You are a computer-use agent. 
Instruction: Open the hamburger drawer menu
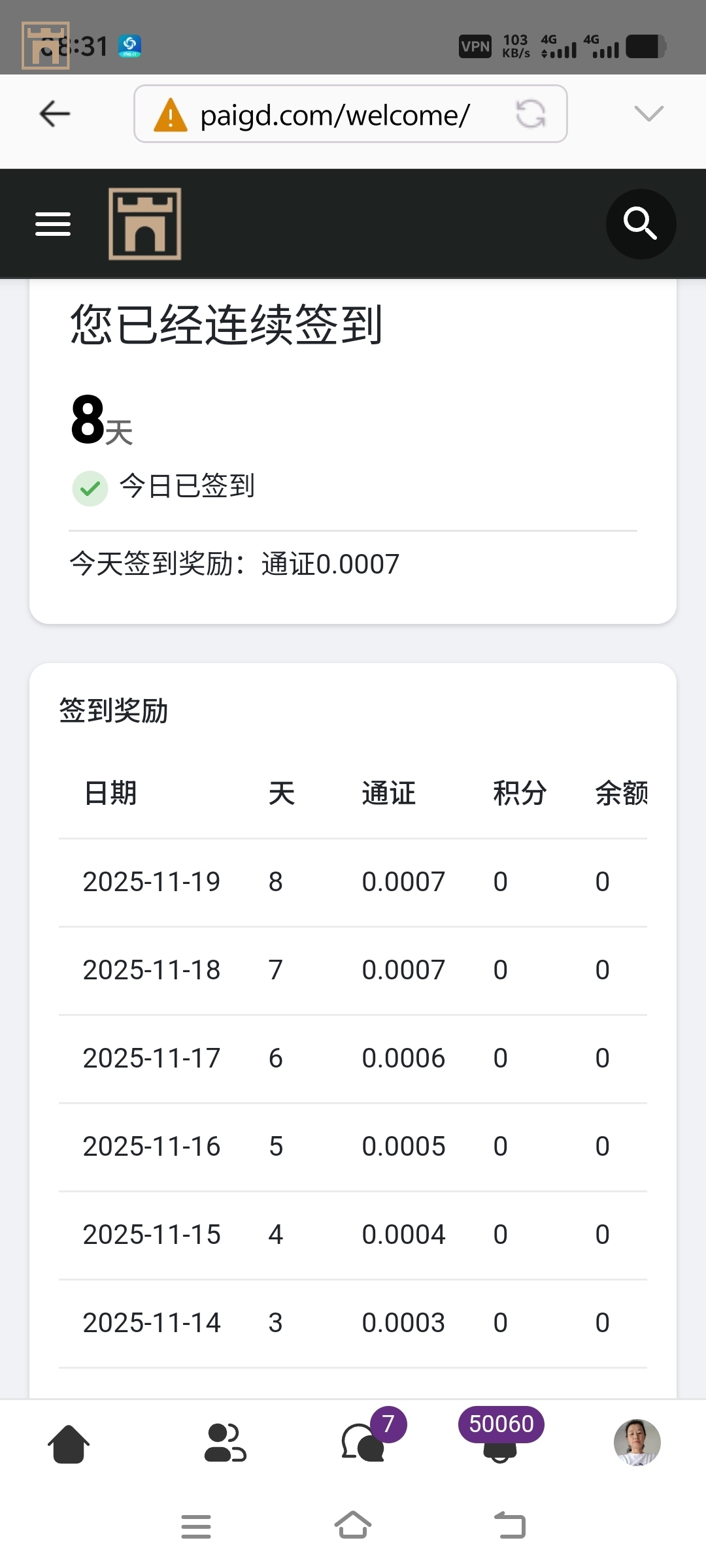[53, 224]
